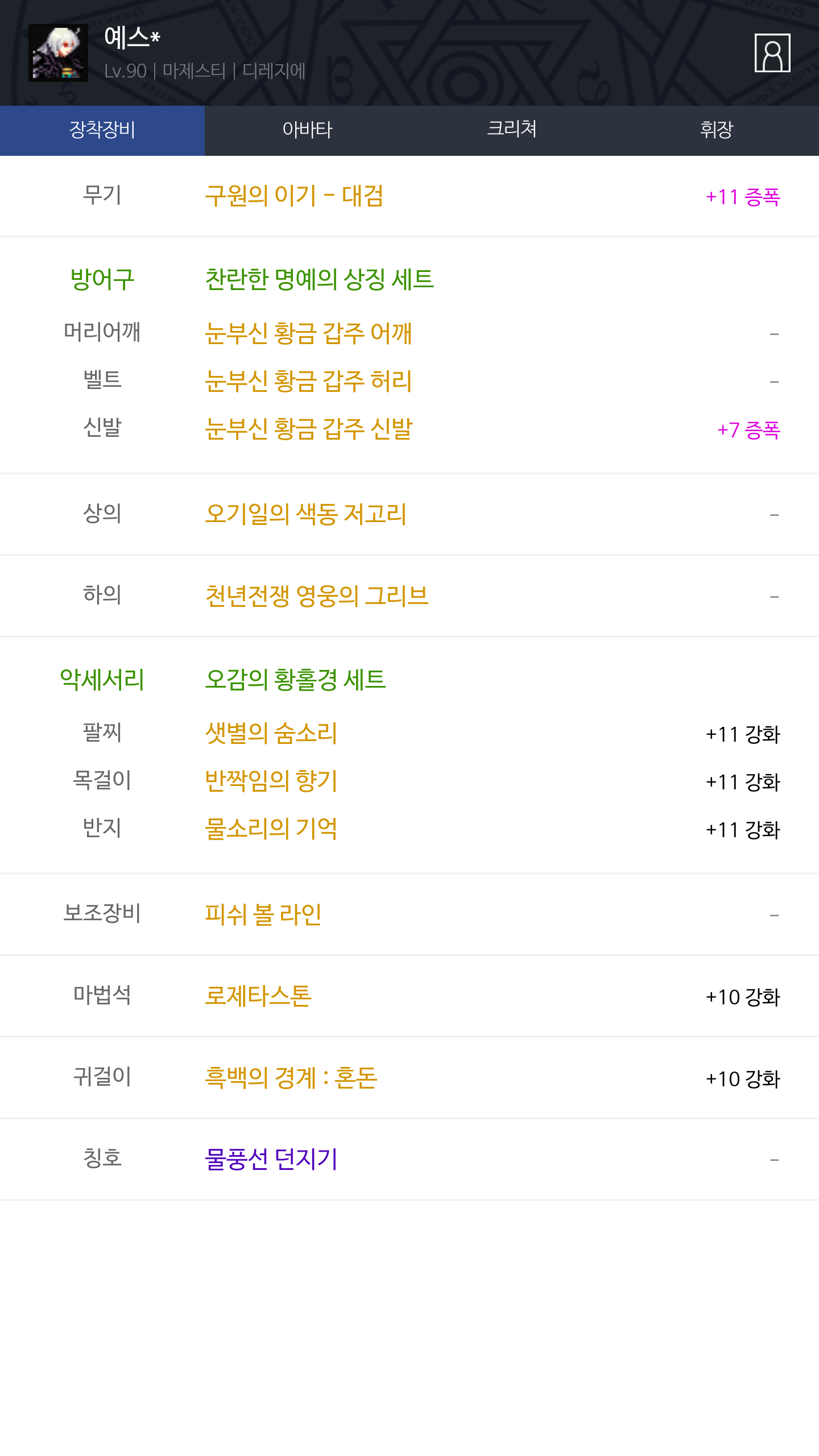Image resolution: width=819 pixels, height=1456 pixels.
Task: Open top armor 오기일의 색동 저고리
Action: (306, 514)
